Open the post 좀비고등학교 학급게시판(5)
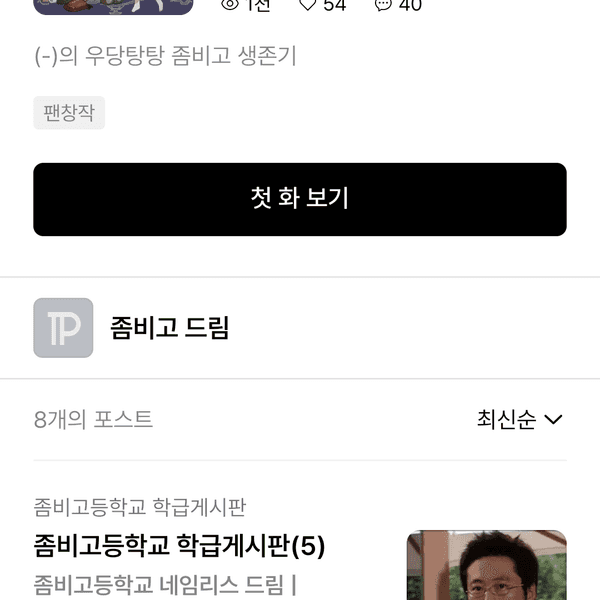Image resolution: width=600 pixels, height=600 pixels. (180, 547)
